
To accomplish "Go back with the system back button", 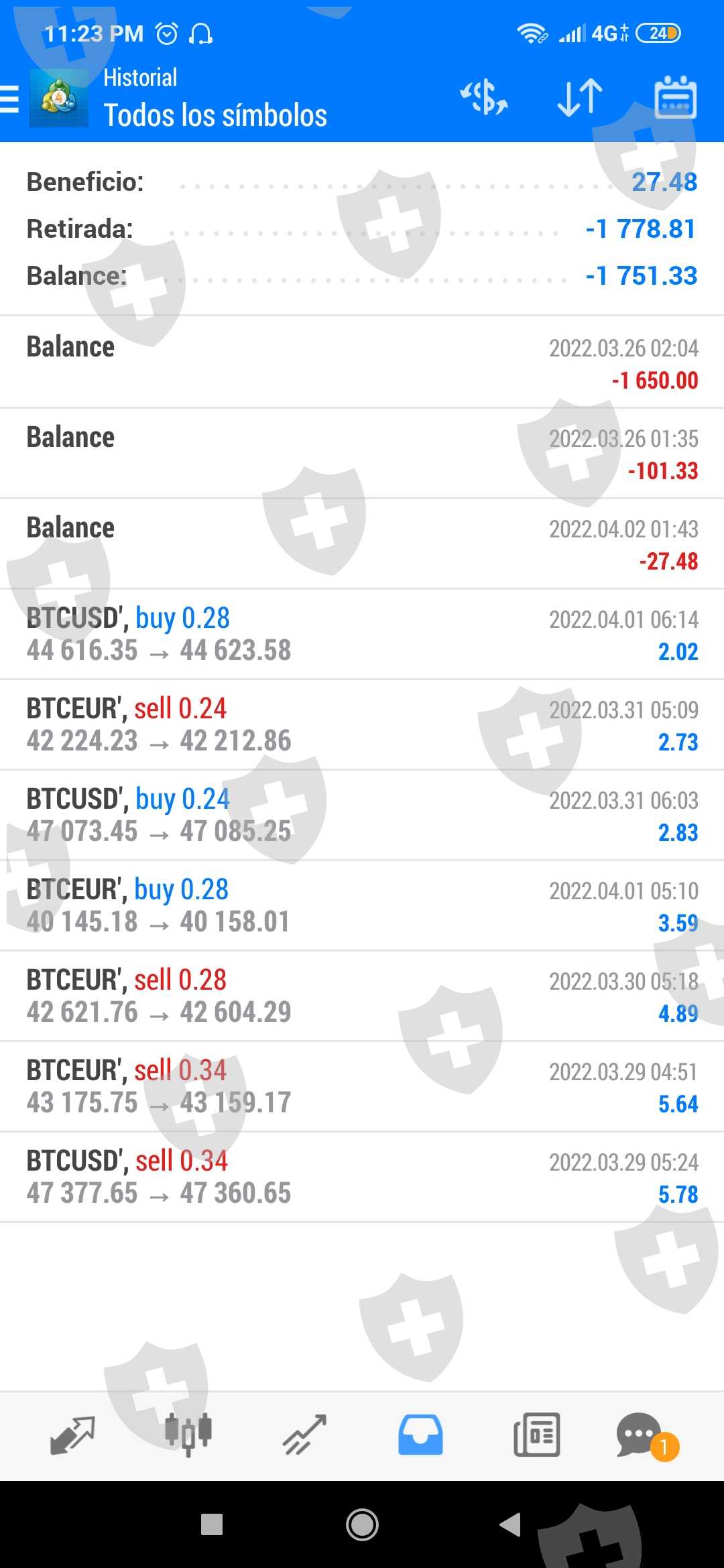I will point(511,1524).
